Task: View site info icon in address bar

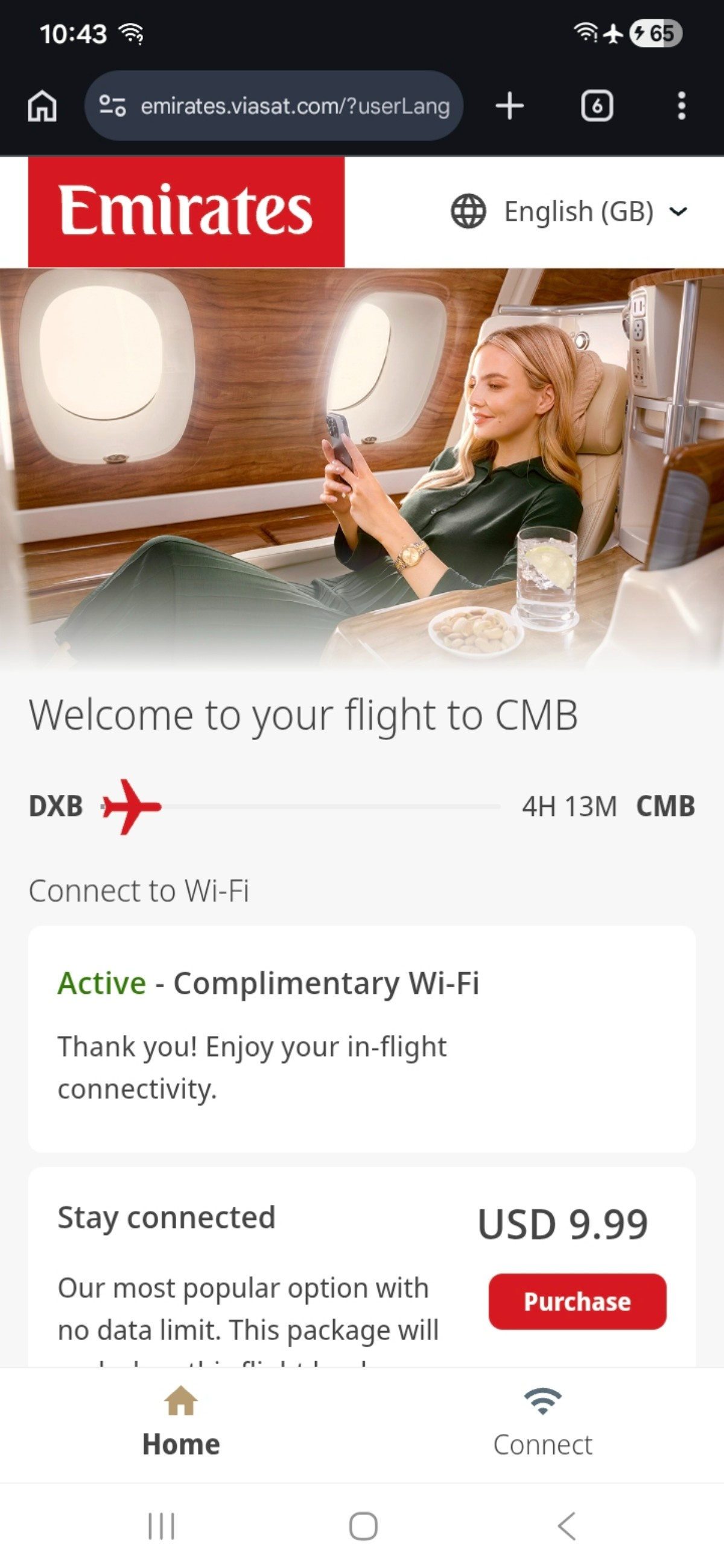Action: (x=113, y=106)
